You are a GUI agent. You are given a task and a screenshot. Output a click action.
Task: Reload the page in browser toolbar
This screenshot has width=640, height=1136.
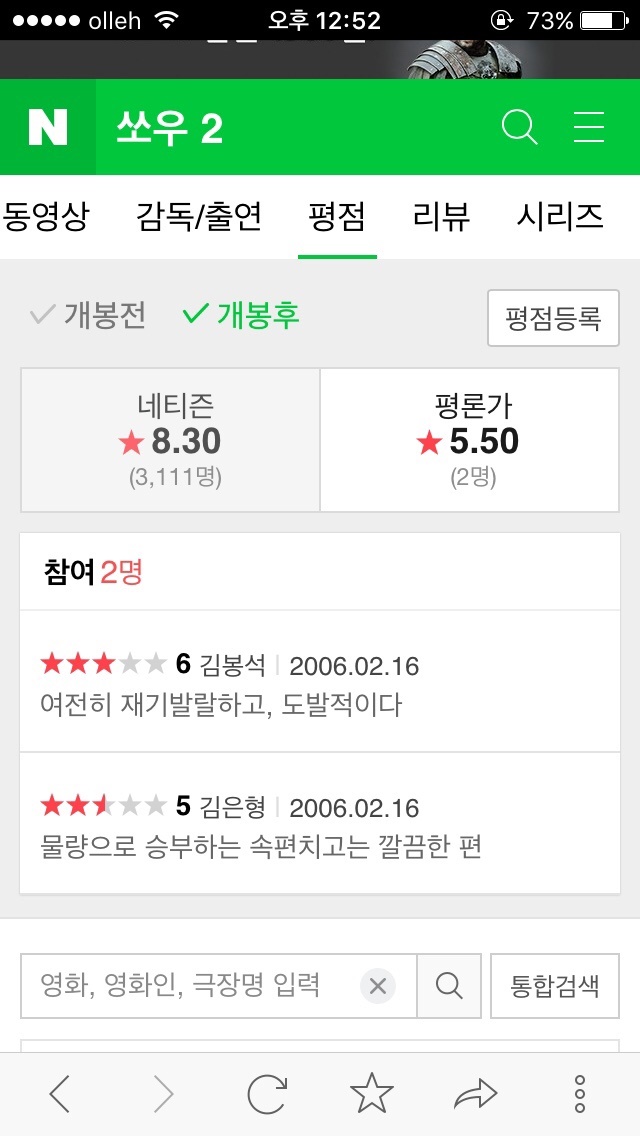[267, 1094]
